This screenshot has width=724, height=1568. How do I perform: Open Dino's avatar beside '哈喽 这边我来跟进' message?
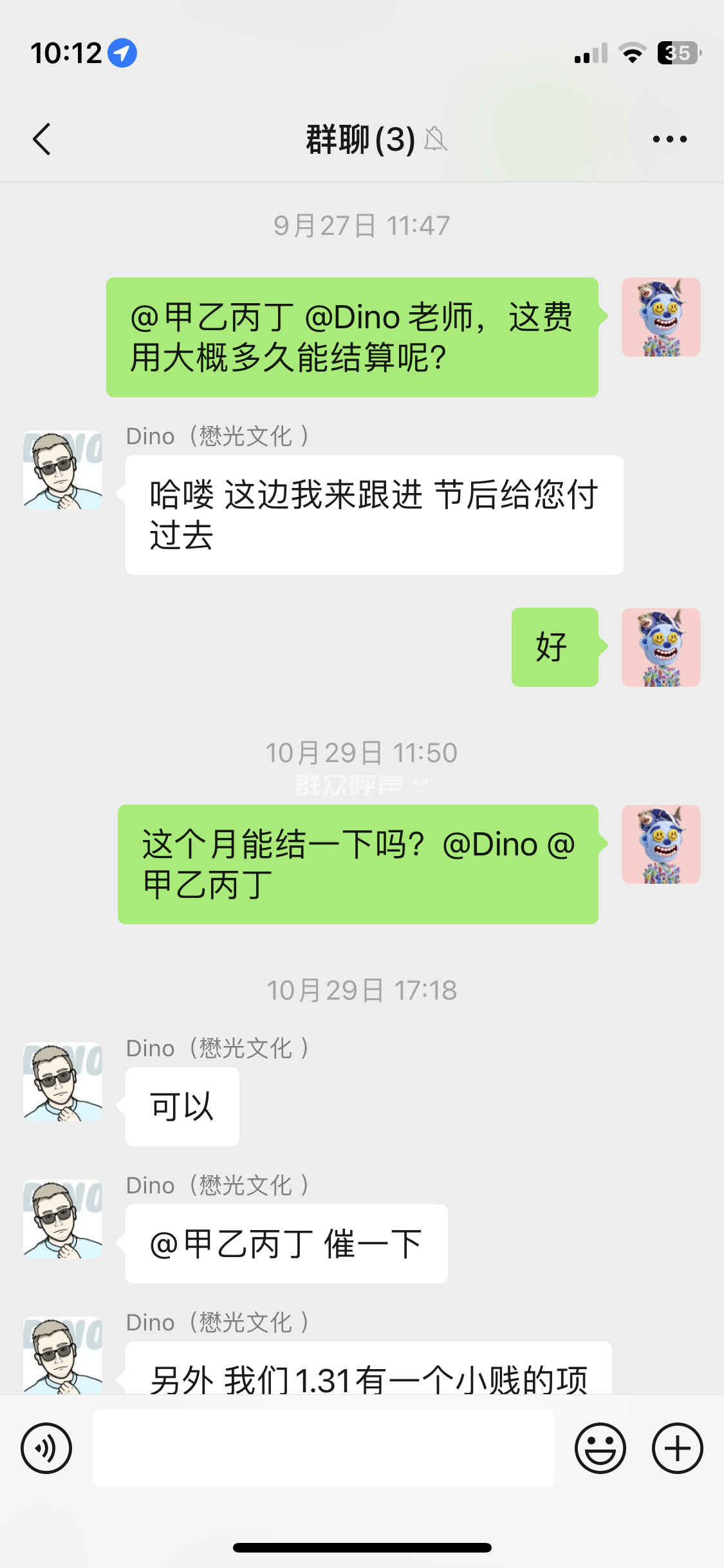click(63, 470)
